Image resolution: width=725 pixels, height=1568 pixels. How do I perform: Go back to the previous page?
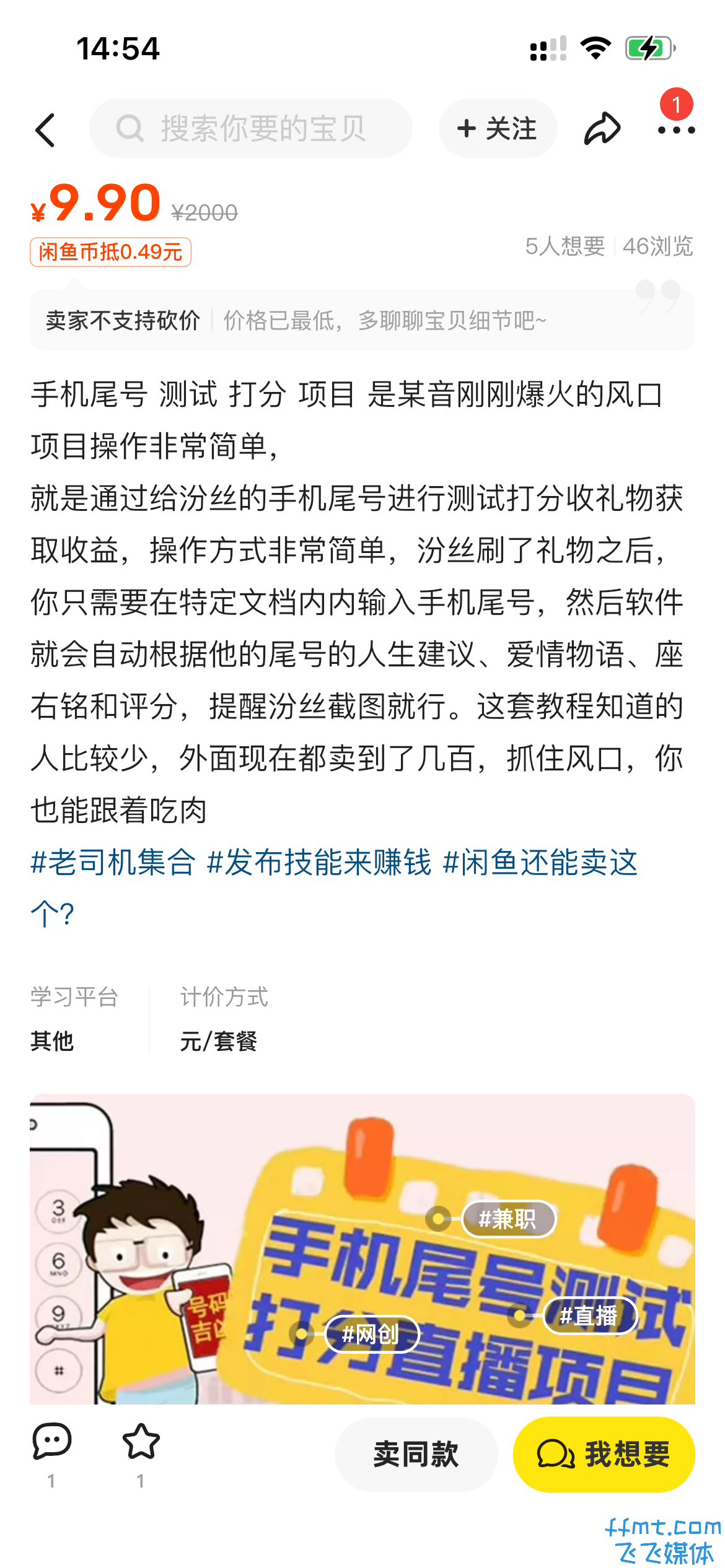coord(45,129)
